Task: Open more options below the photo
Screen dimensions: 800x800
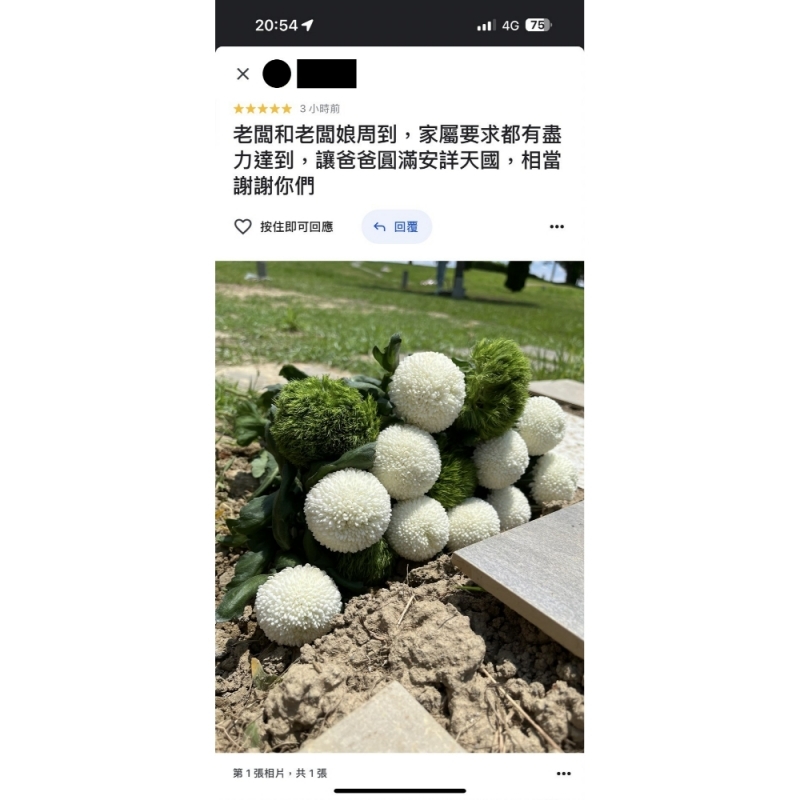Action: coord(563,773)
